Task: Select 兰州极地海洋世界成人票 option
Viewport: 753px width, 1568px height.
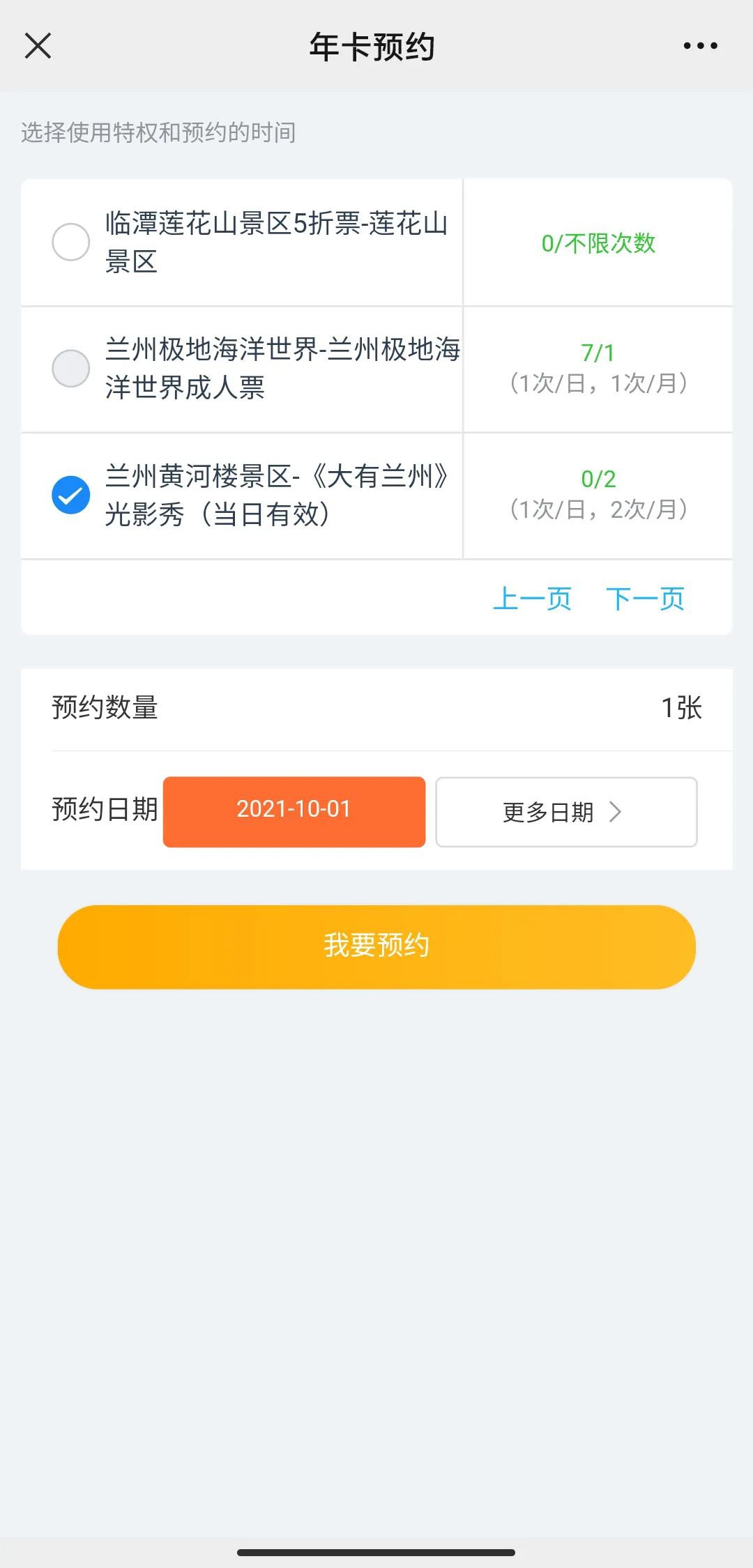Action: pyautogui.click(x=71, y=368)
